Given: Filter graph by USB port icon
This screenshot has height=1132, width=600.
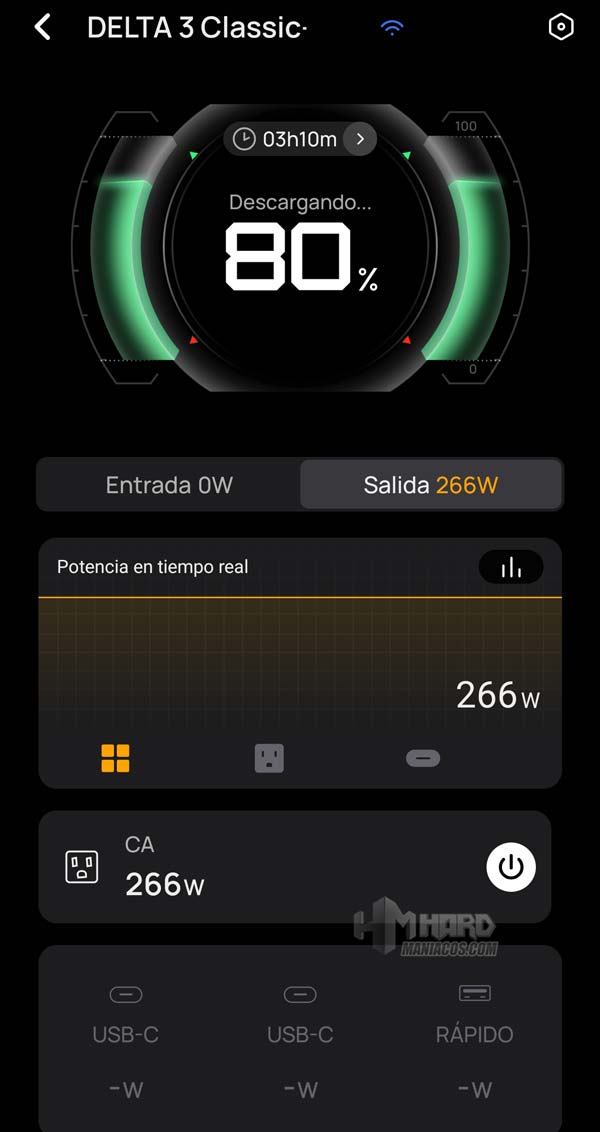Looking at the screenshot, I should click(x=423, y=758).
